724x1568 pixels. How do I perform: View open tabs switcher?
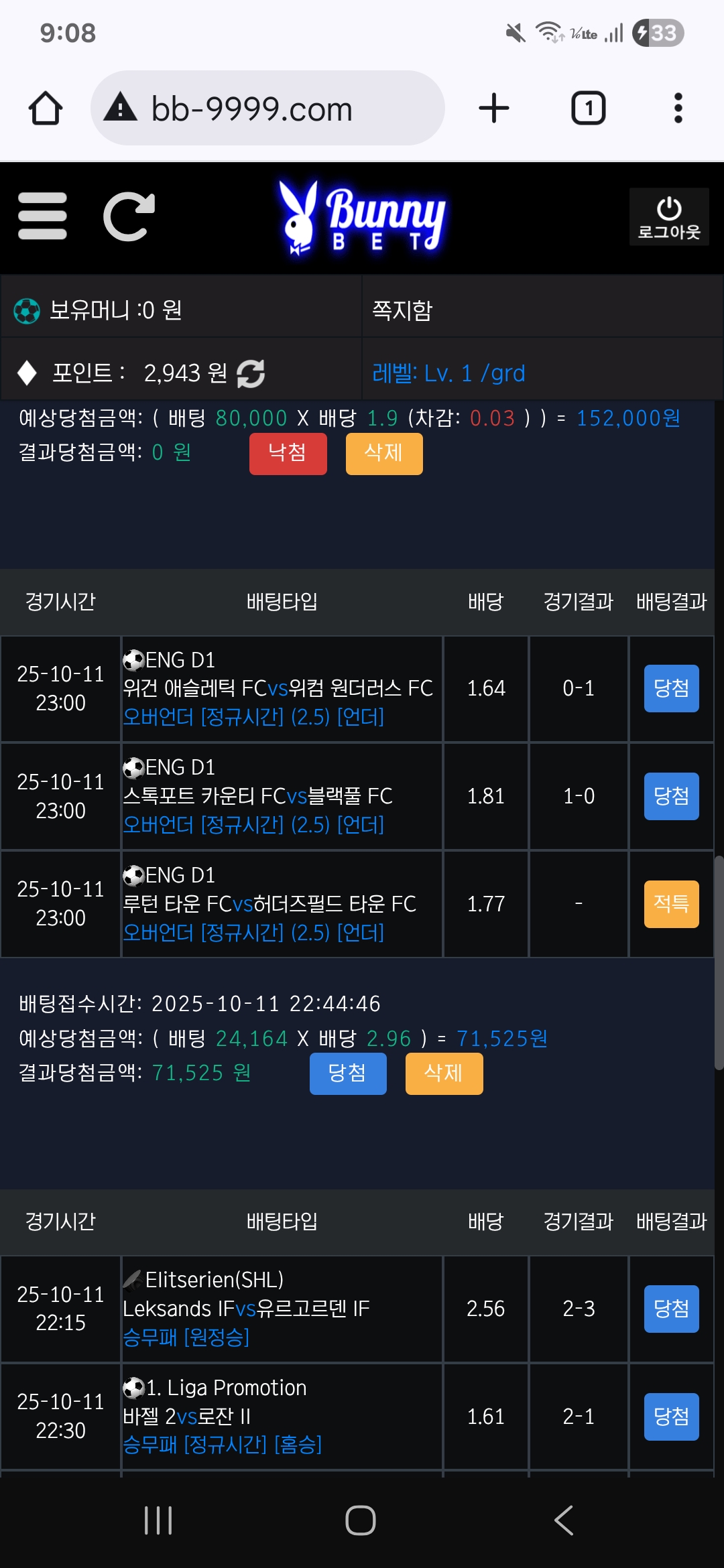[588, 109]
